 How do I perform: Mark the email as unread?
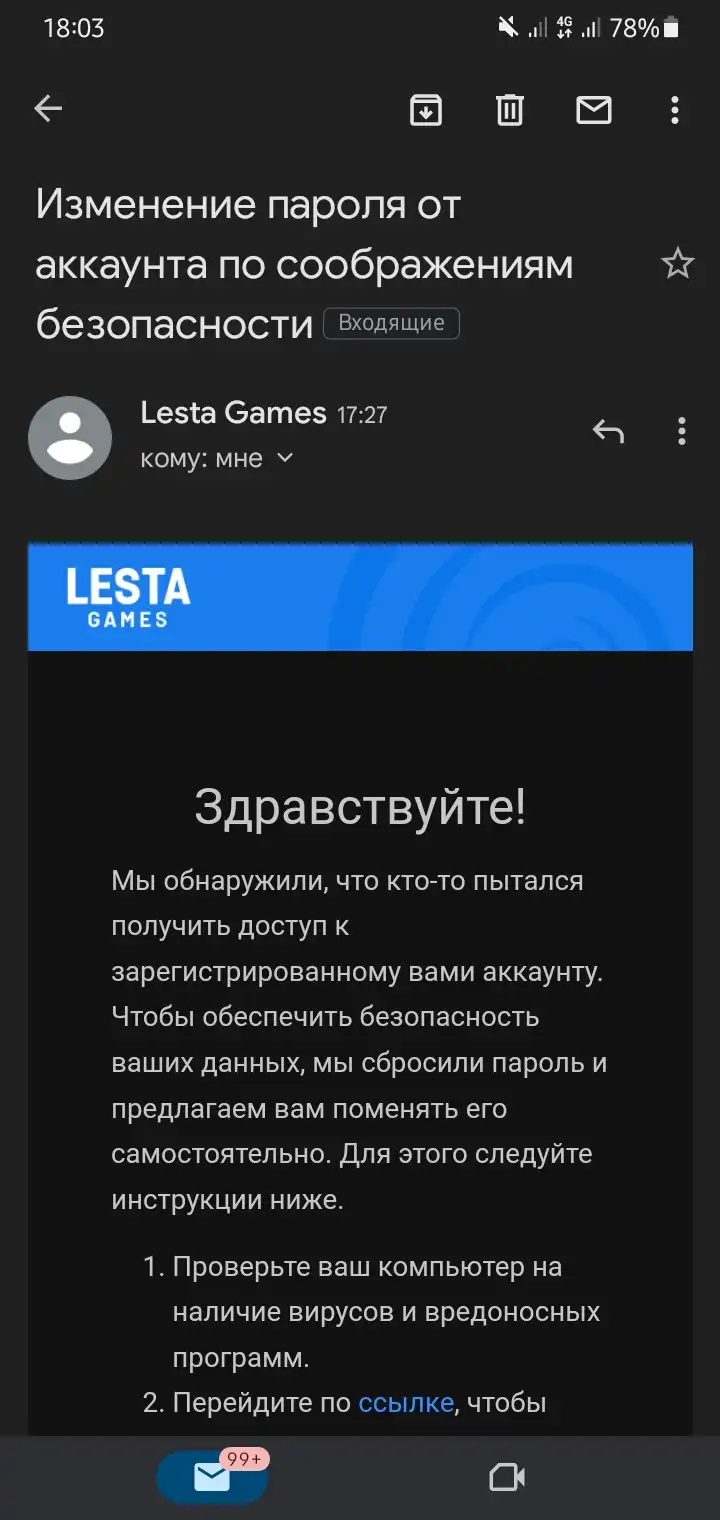click(594, 109)
